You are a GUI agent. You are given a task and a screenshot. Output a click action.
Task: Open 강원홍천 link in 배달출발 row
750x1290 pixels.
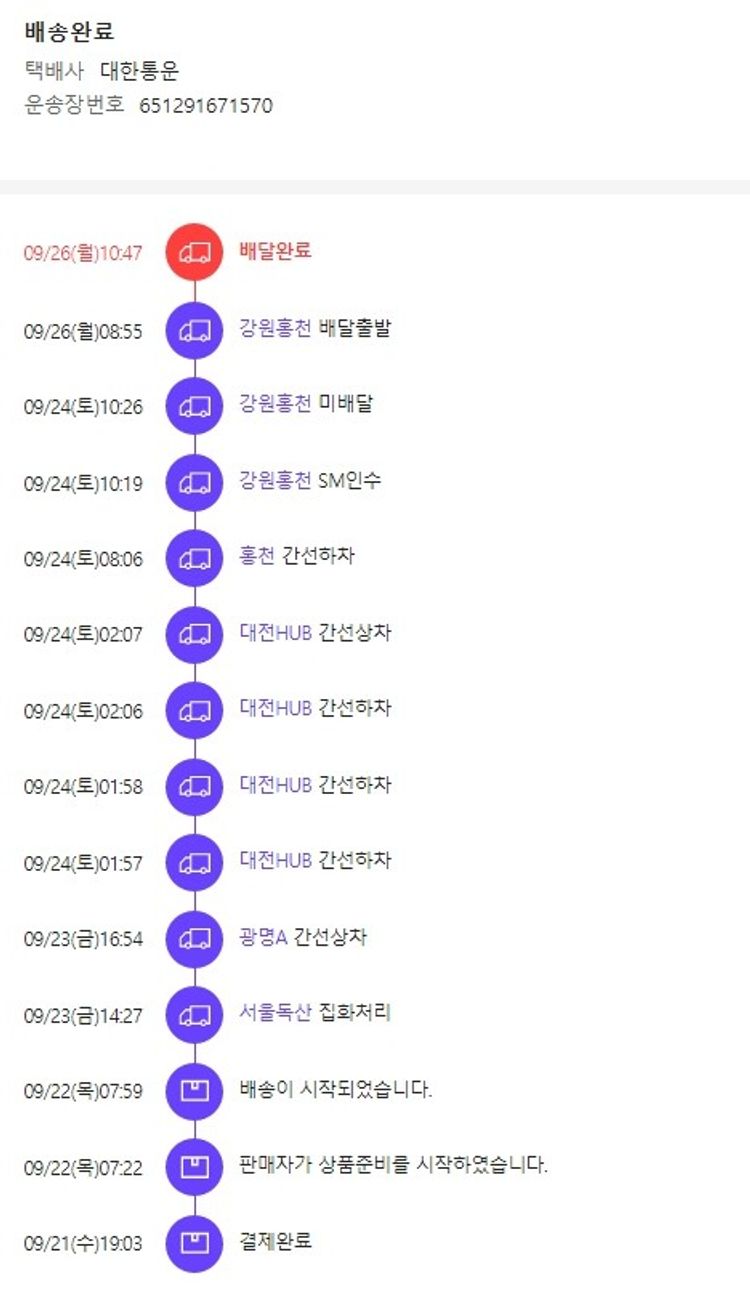click(275, 328)
